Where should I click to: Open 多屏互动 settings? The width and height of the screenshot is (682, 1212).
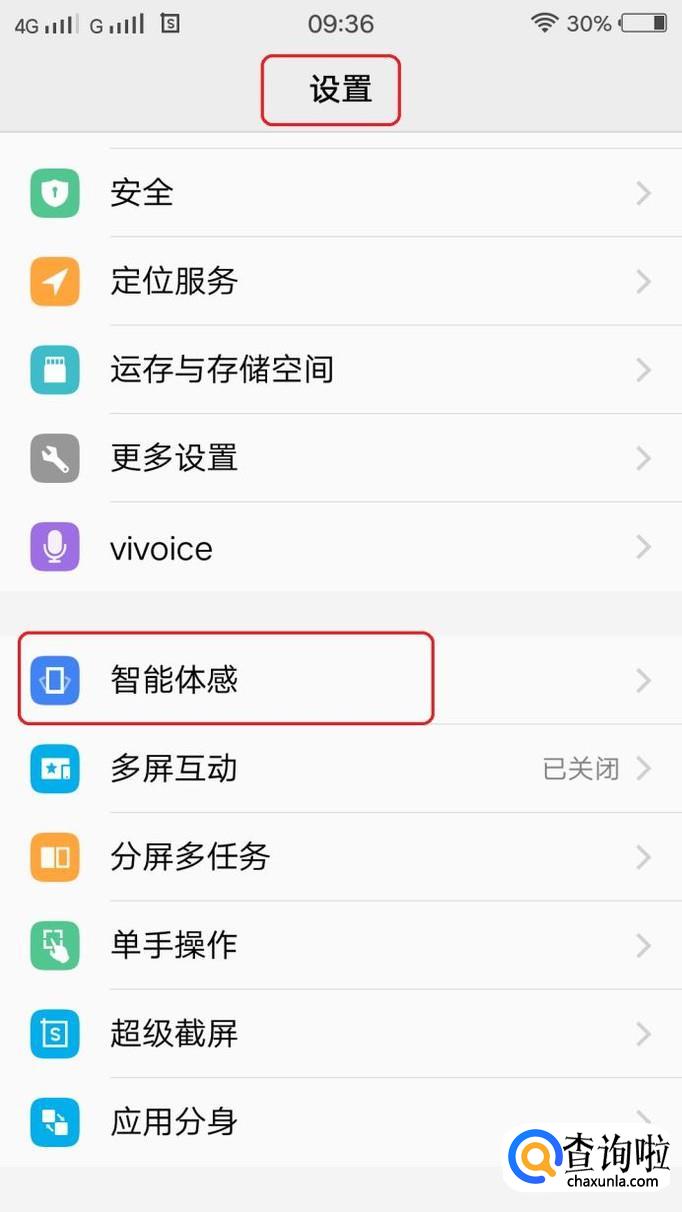click(x=300, y=768)
